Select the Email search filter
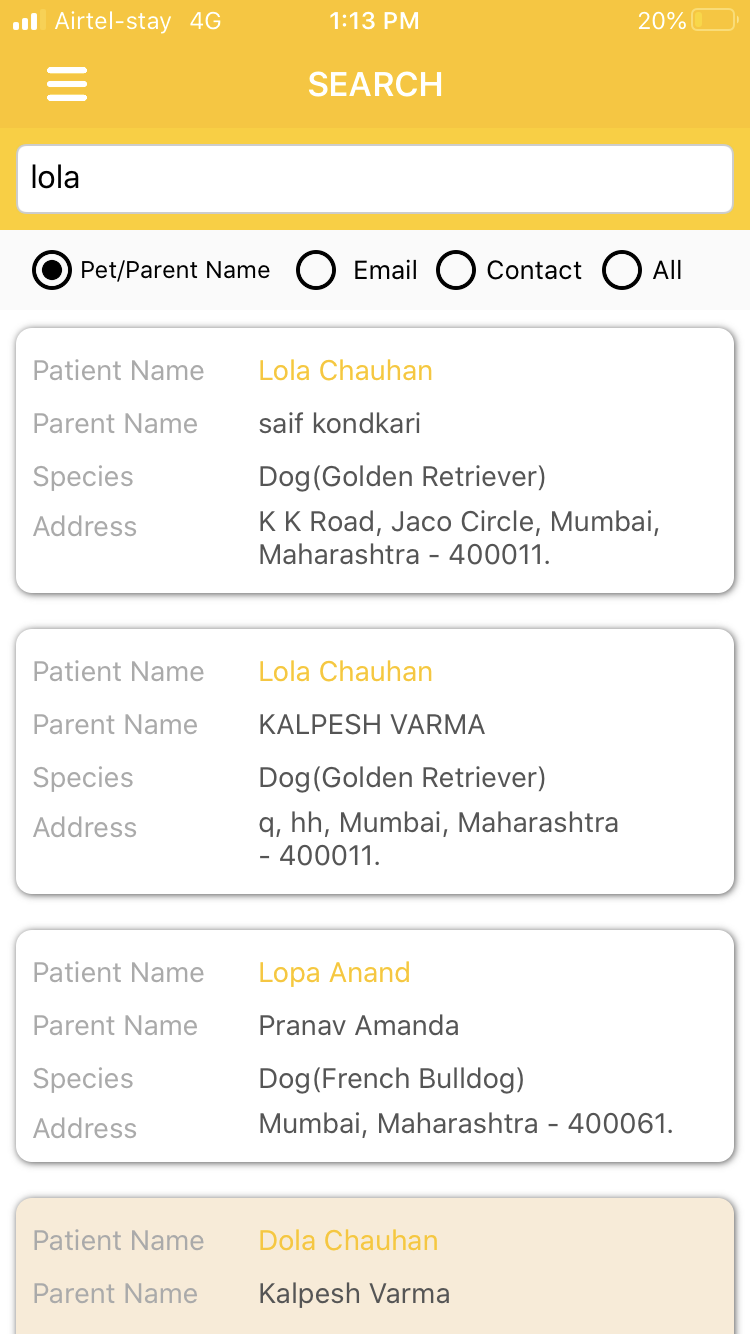The image size is (750, 1334). (357, 270)
